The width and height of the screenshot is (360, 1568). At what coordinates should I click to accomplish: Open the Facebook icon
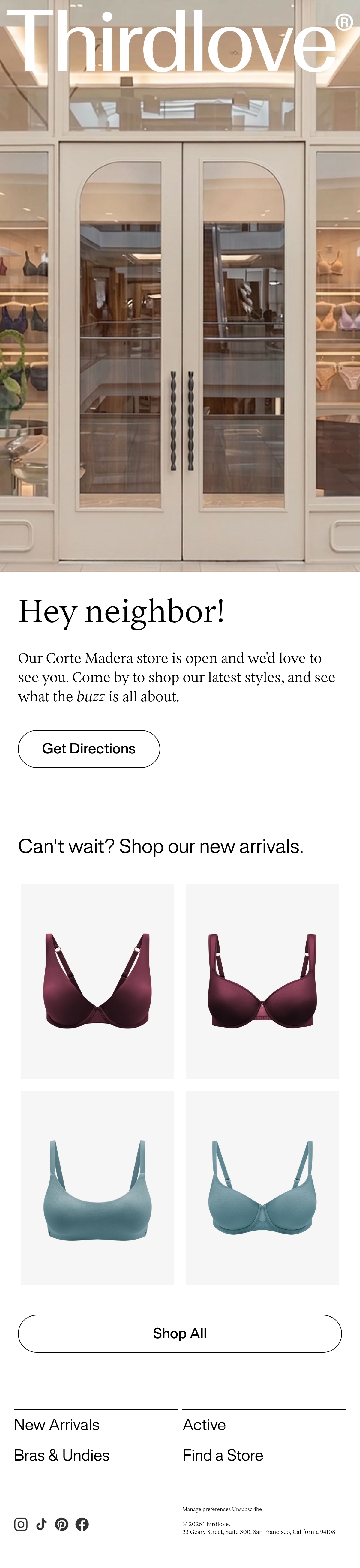82,1524
